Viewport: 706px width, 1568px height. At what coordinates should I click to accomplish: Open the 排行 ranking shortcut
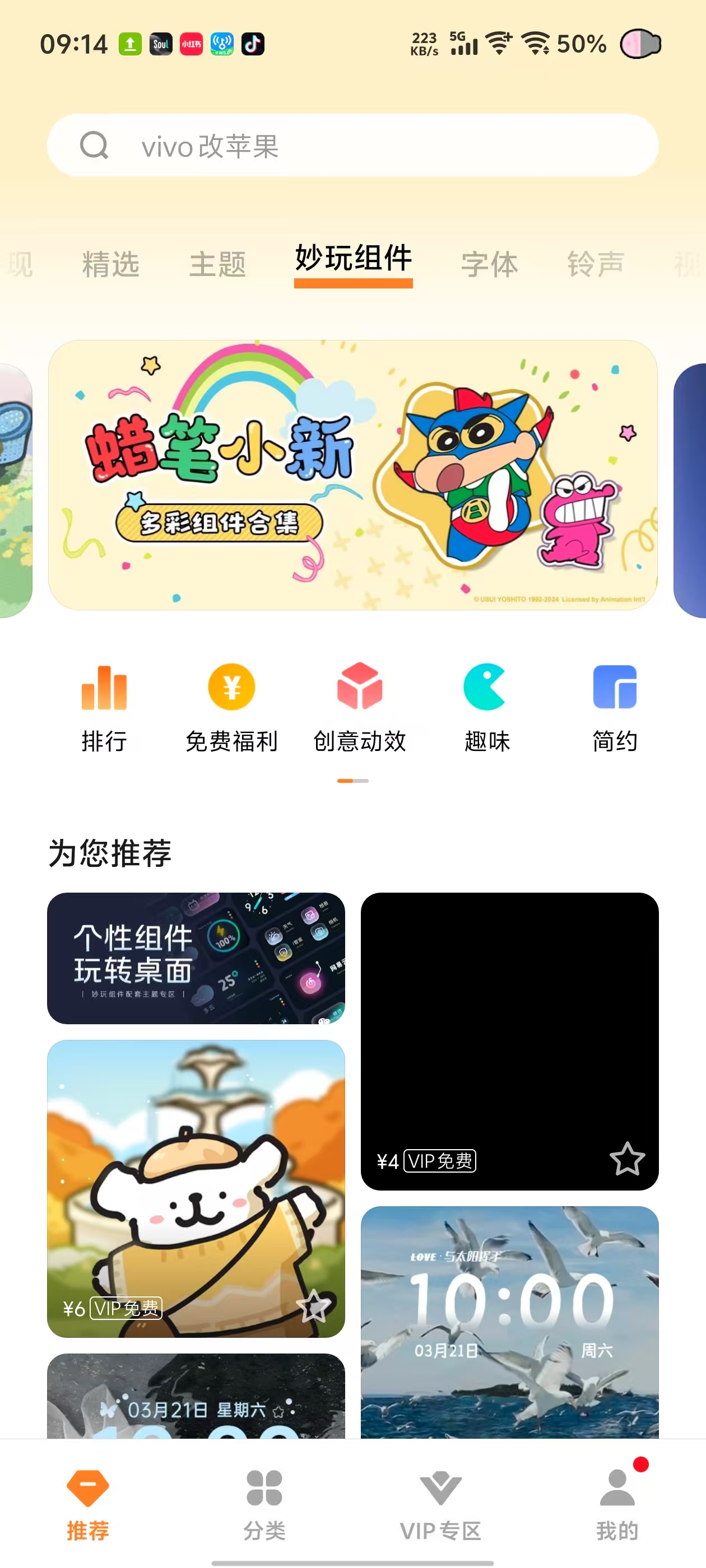[104, 708]
